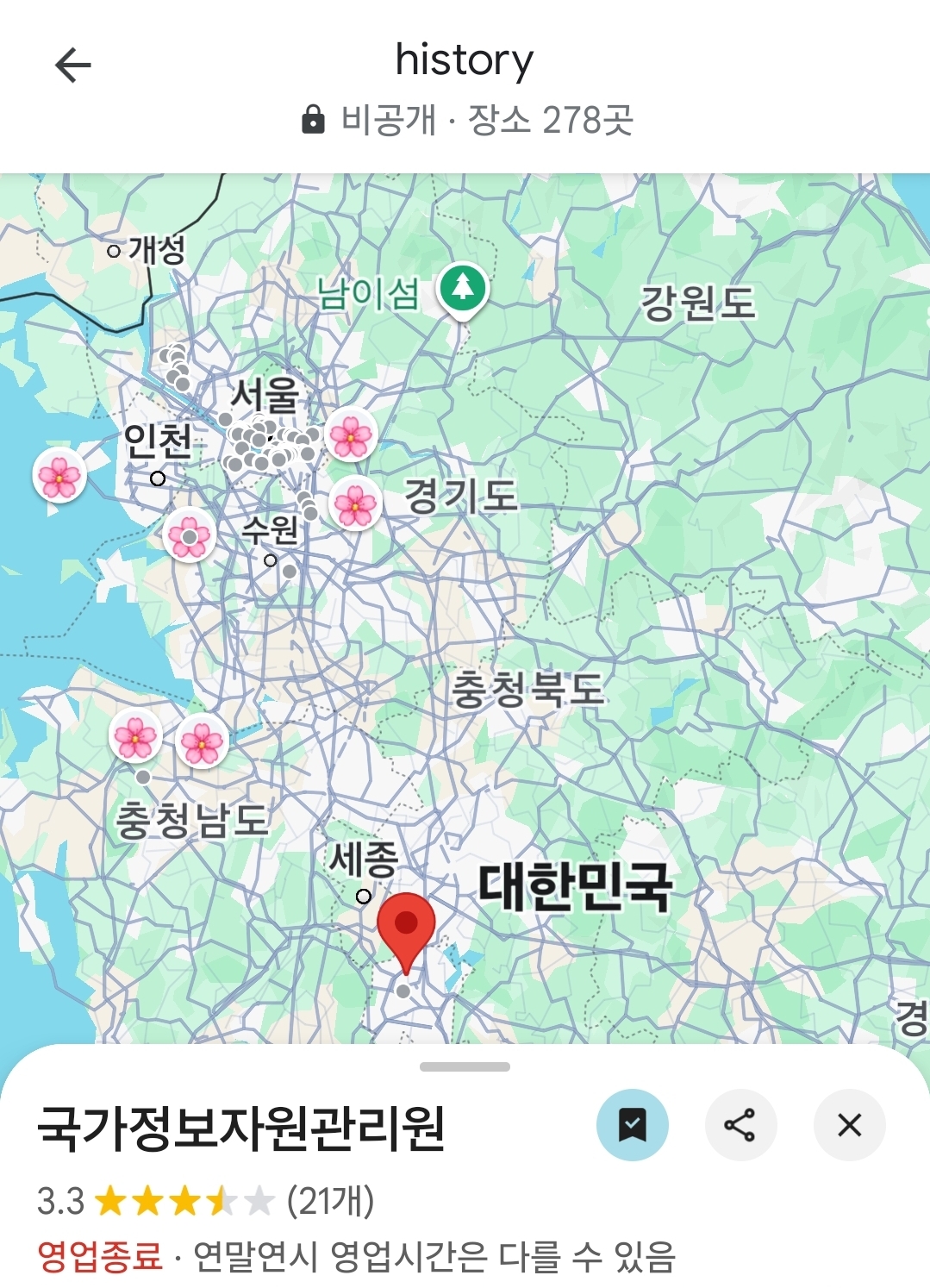Toggle saved bookmark for 국가정보자원관리원
Viewport: 930px width, 1288px height.
(x=632, y=1125)
